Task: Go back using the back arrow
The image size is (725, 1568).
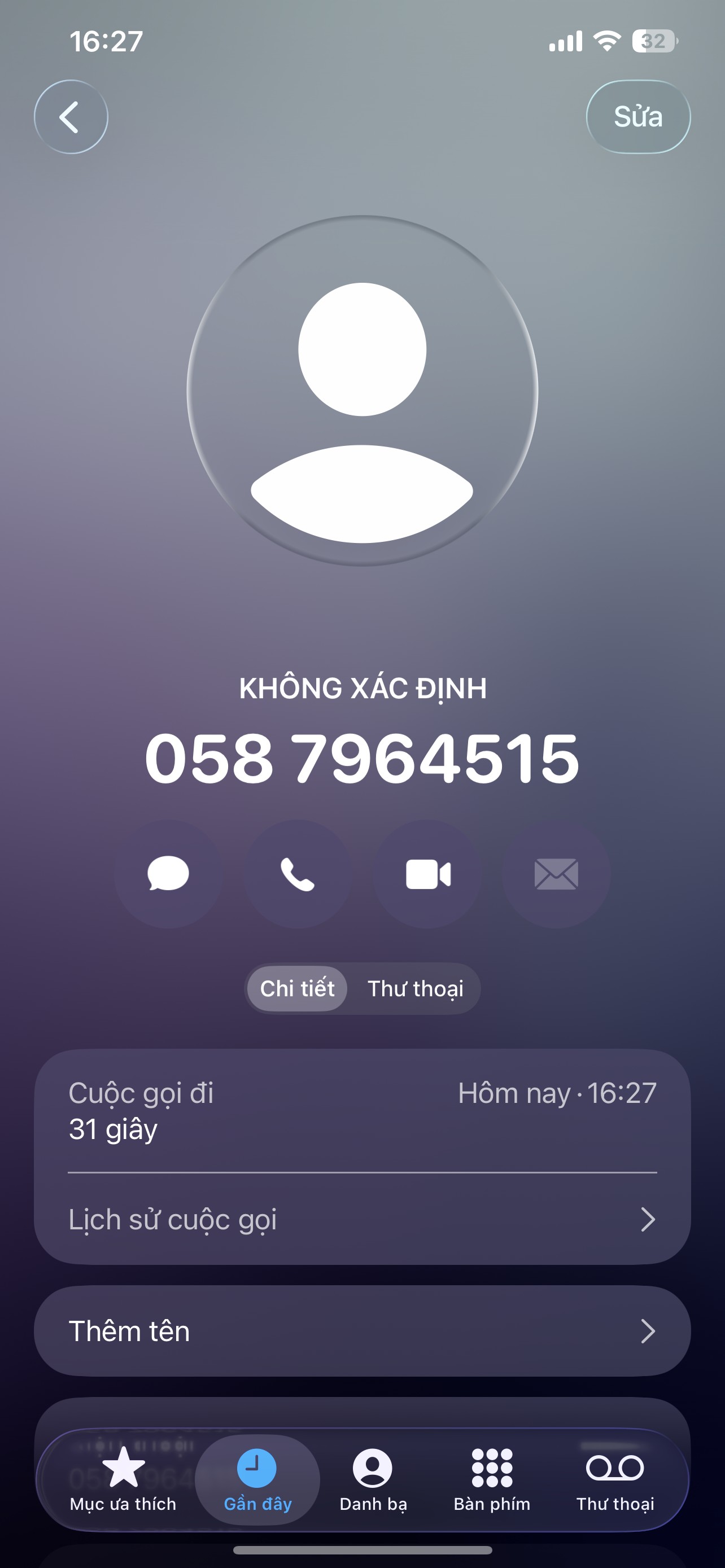Action: click(x=71, y=117)
